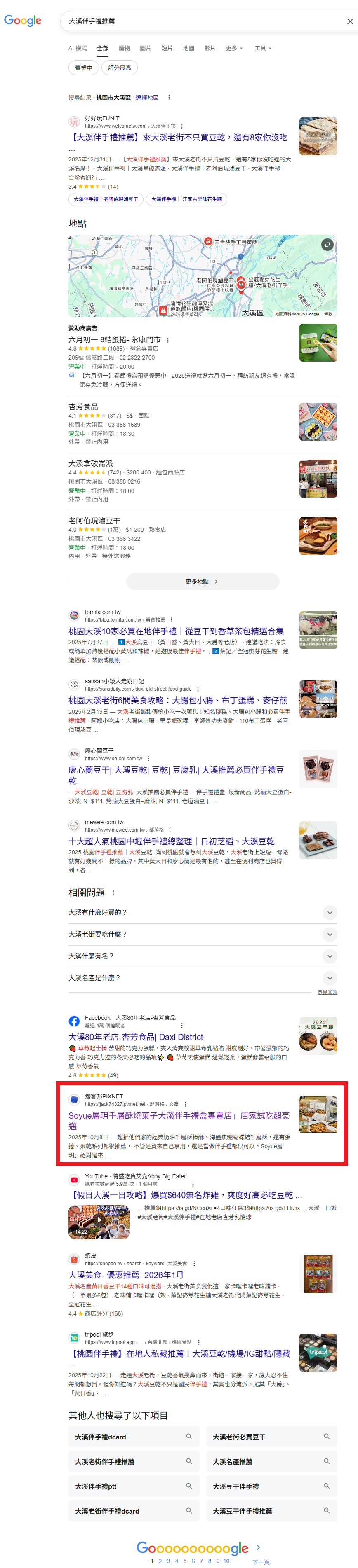Clear the search query with the X
358x1568 pixels.
pyautogui.click(x=349, y=21)
